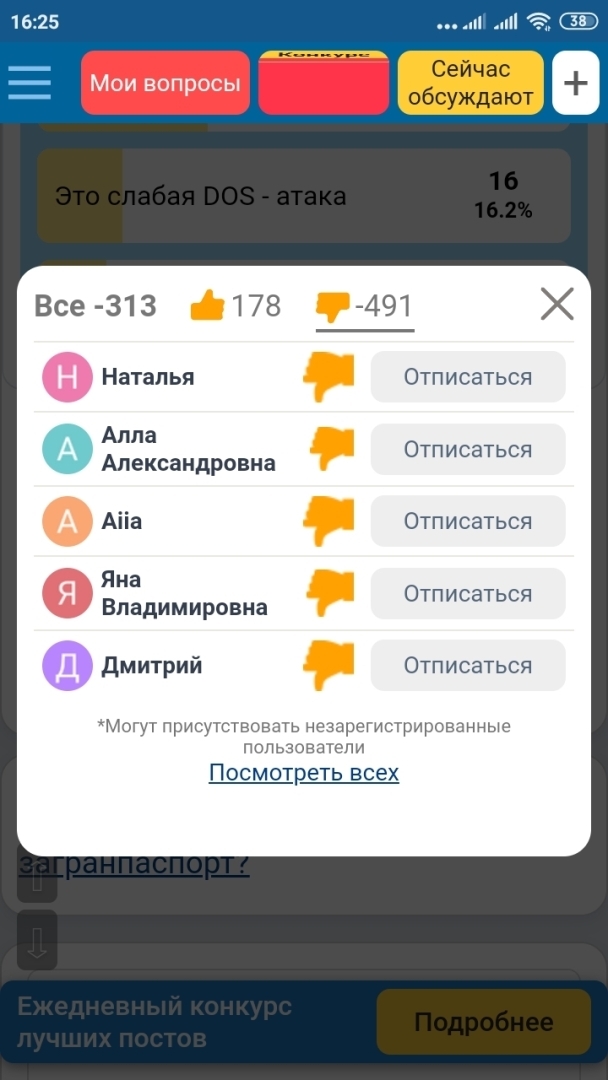Show dislikes tab with -491
This screenshot has width=608, height=1080.
pos(365,306)
